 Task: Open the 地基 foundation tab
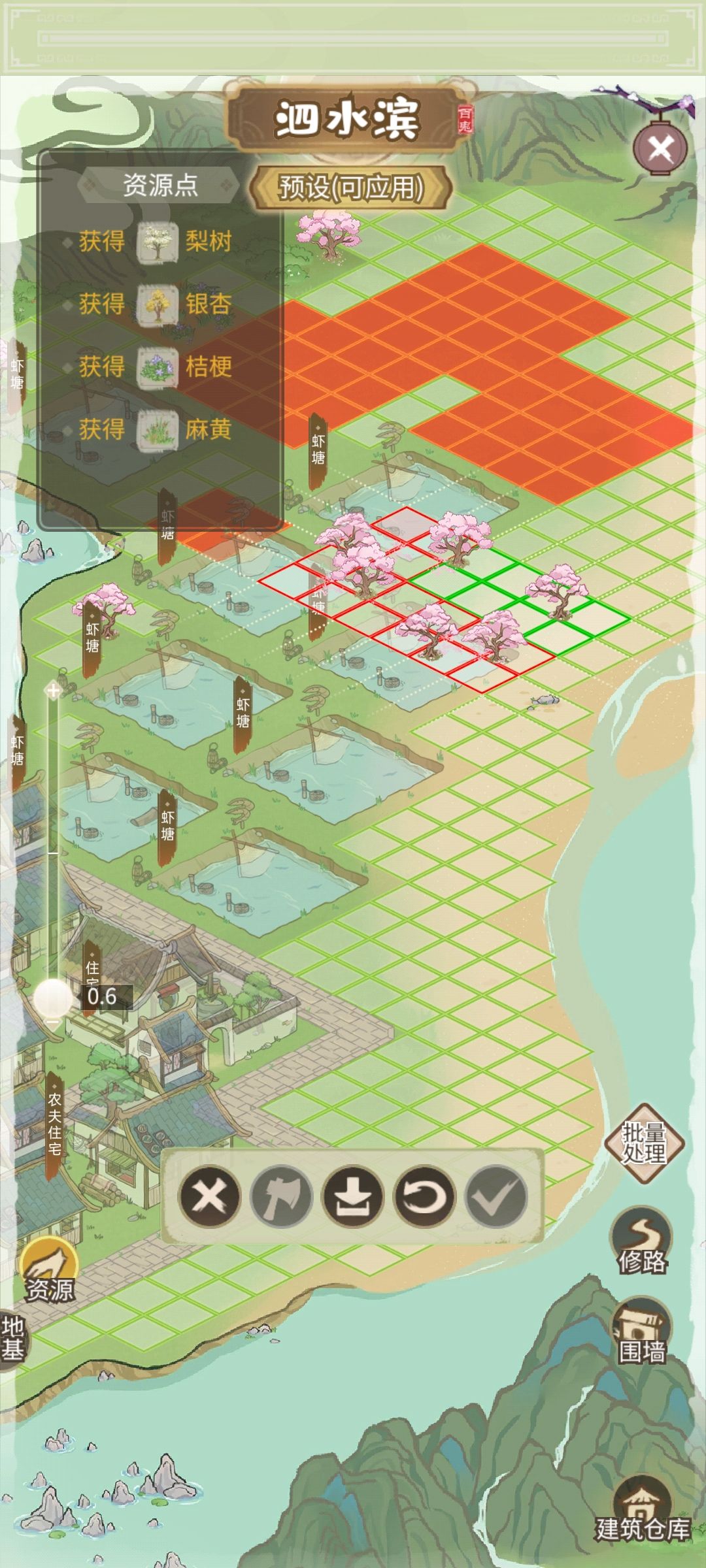click(x=12, y=1338)
